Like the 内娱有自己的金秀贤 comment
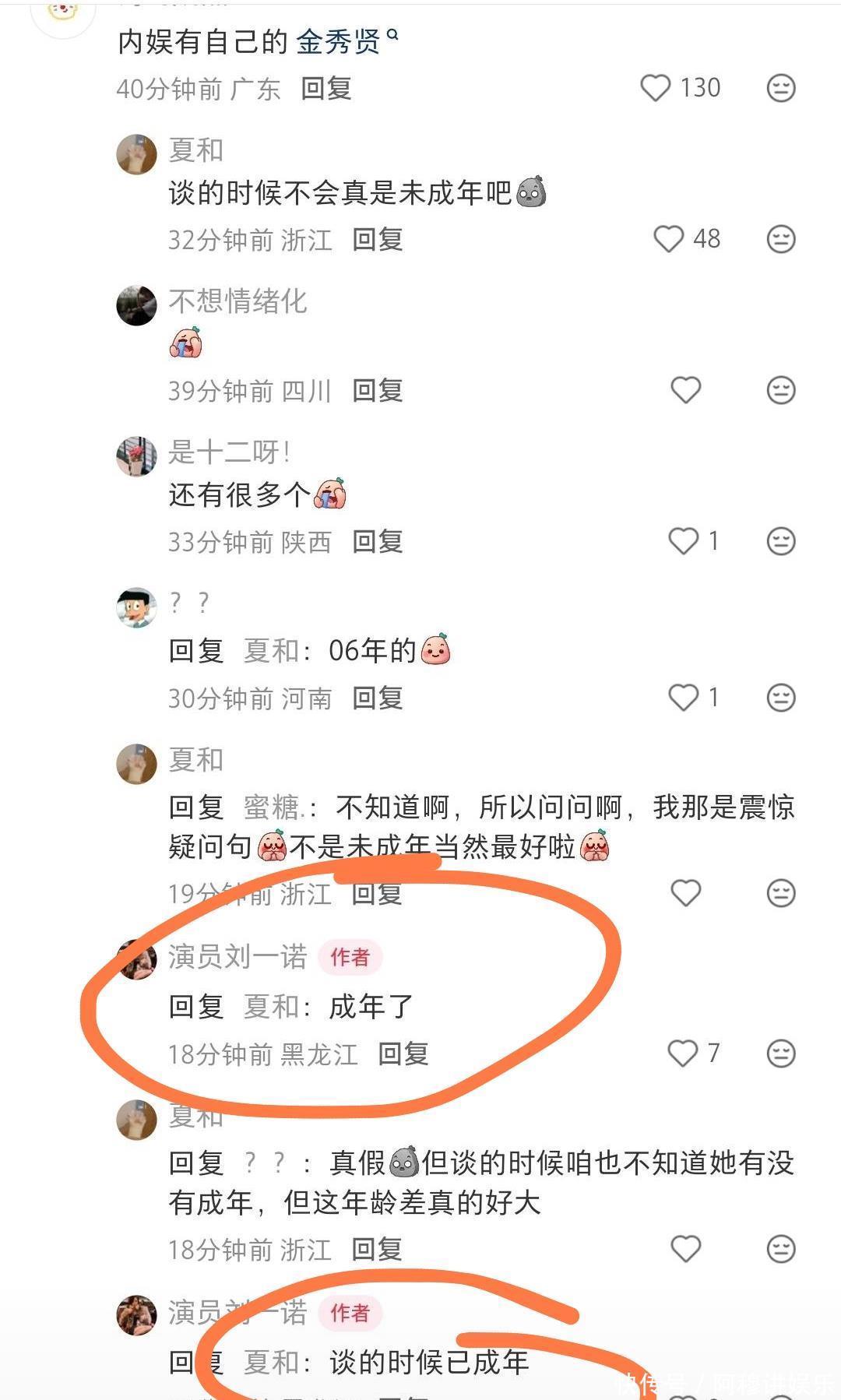Viewport: 841px width, 1400px height. coord(655,88)
